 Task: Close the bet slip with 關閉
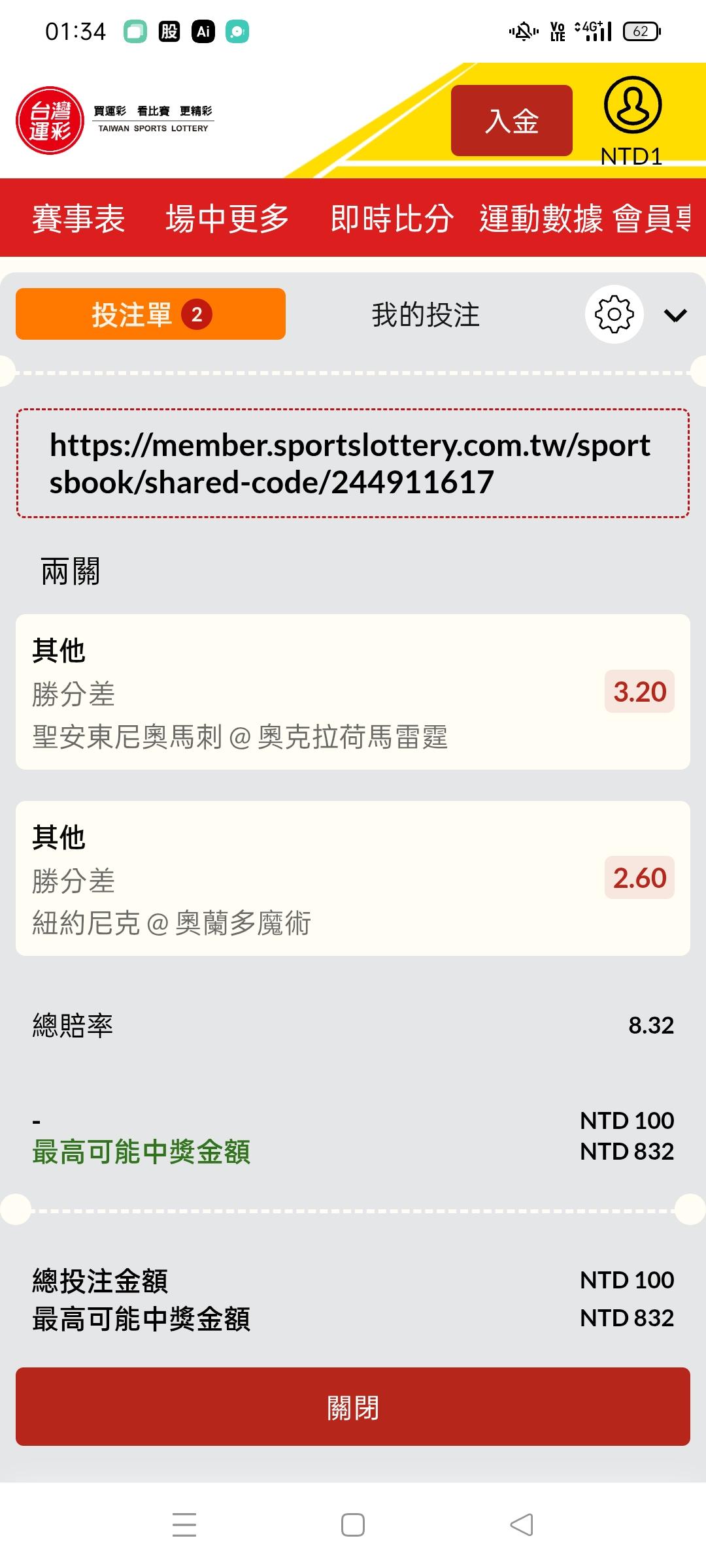[x=353, y=1407]
